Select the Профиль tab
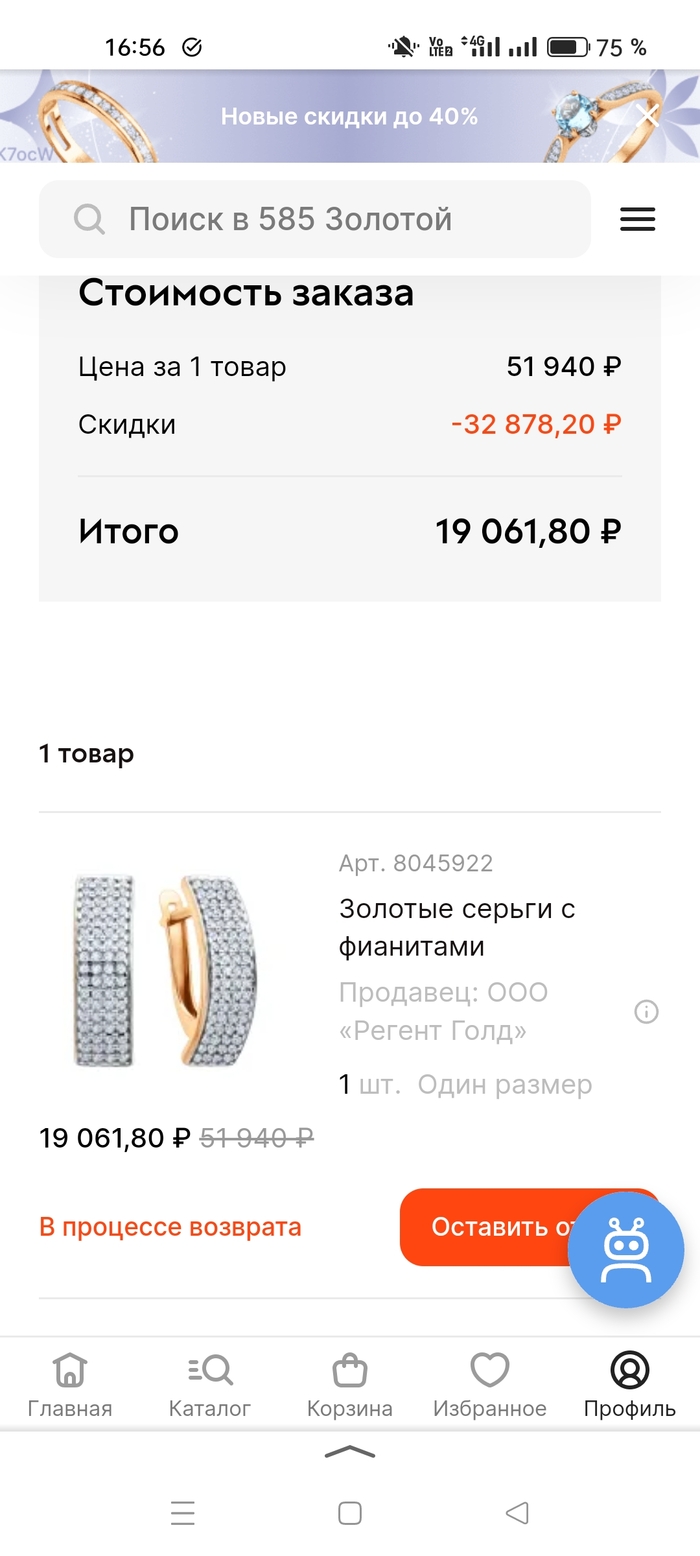The width and height of the screenshot is (700, 1556). 630,1385
